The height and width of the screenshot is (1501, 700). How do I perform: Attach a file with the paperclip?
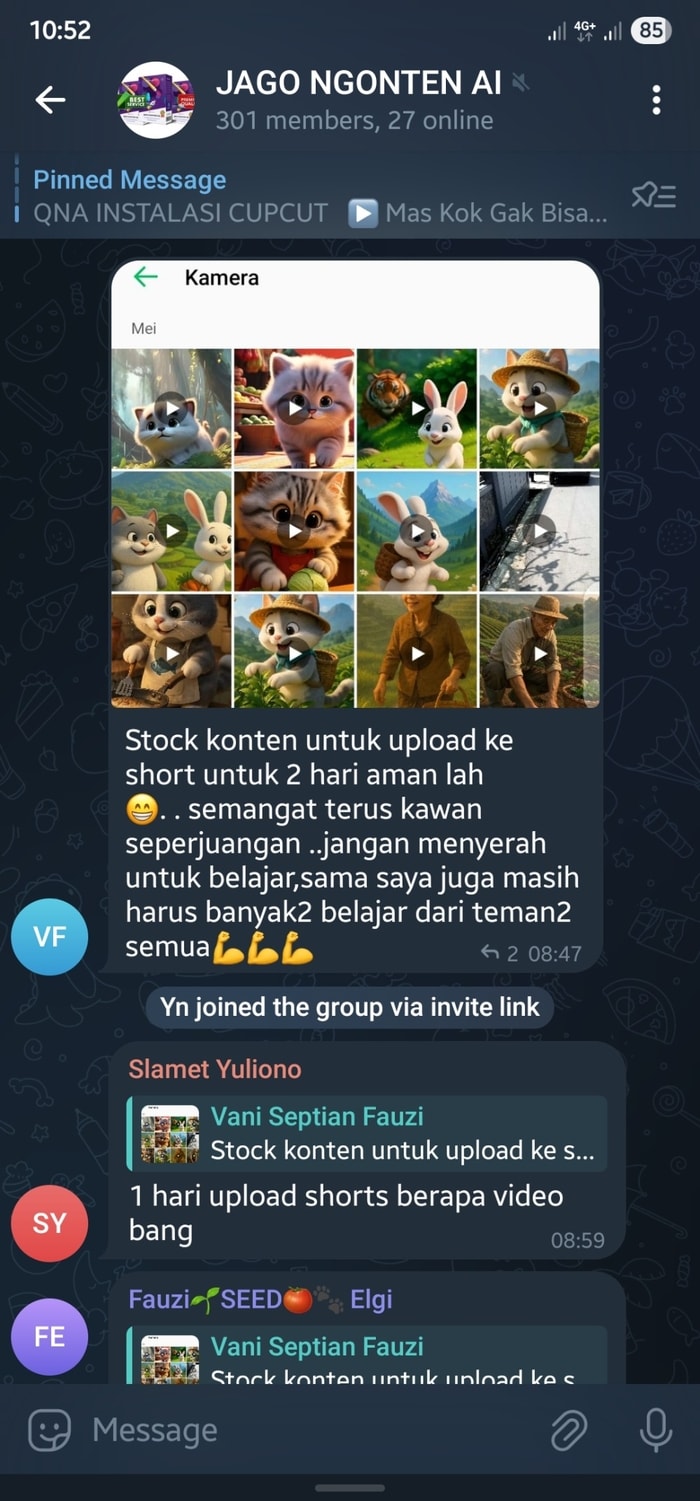click(569, 1430)
